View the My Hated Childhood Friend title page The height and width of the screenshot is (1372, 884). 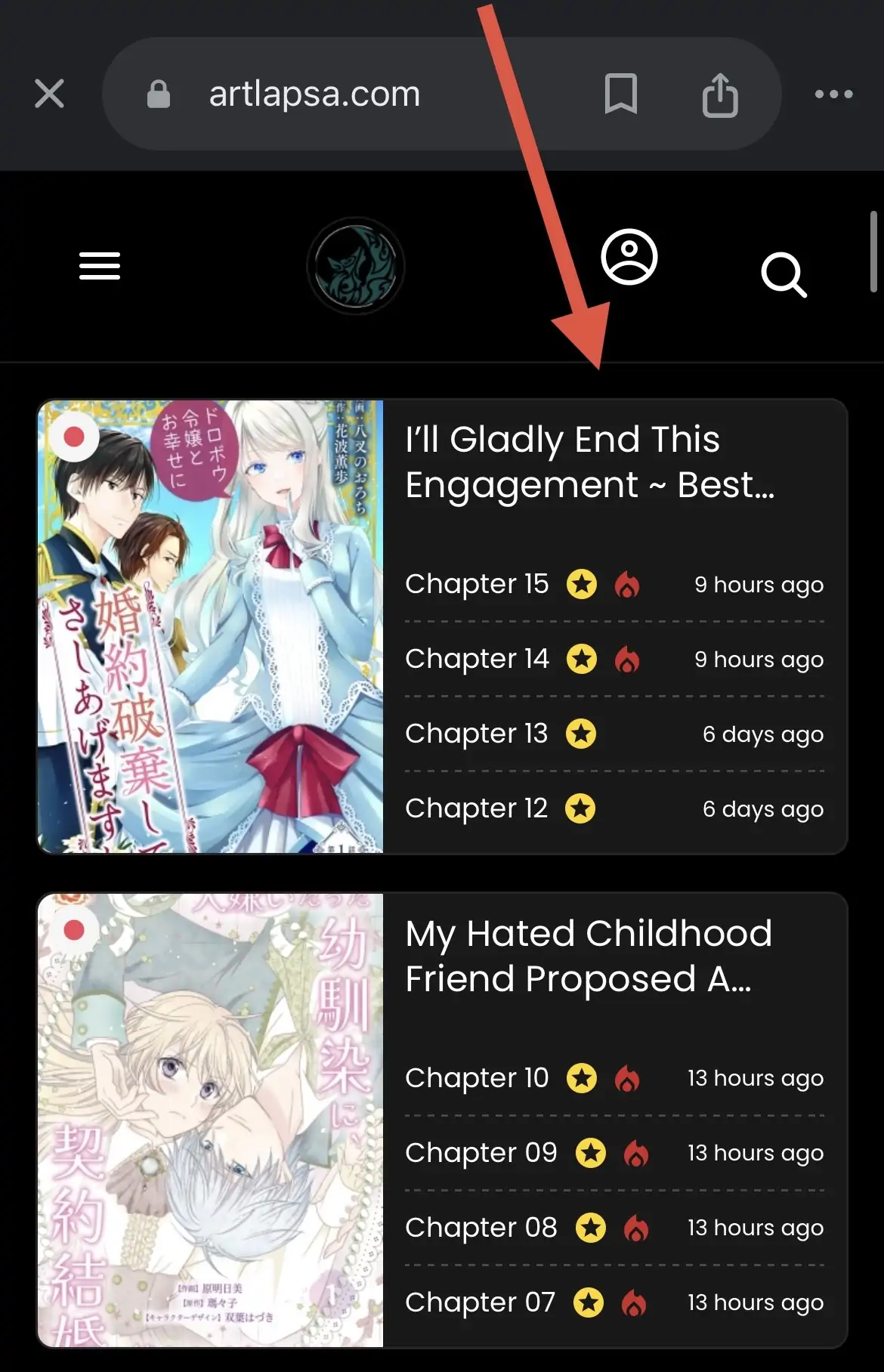coord(588,956)
